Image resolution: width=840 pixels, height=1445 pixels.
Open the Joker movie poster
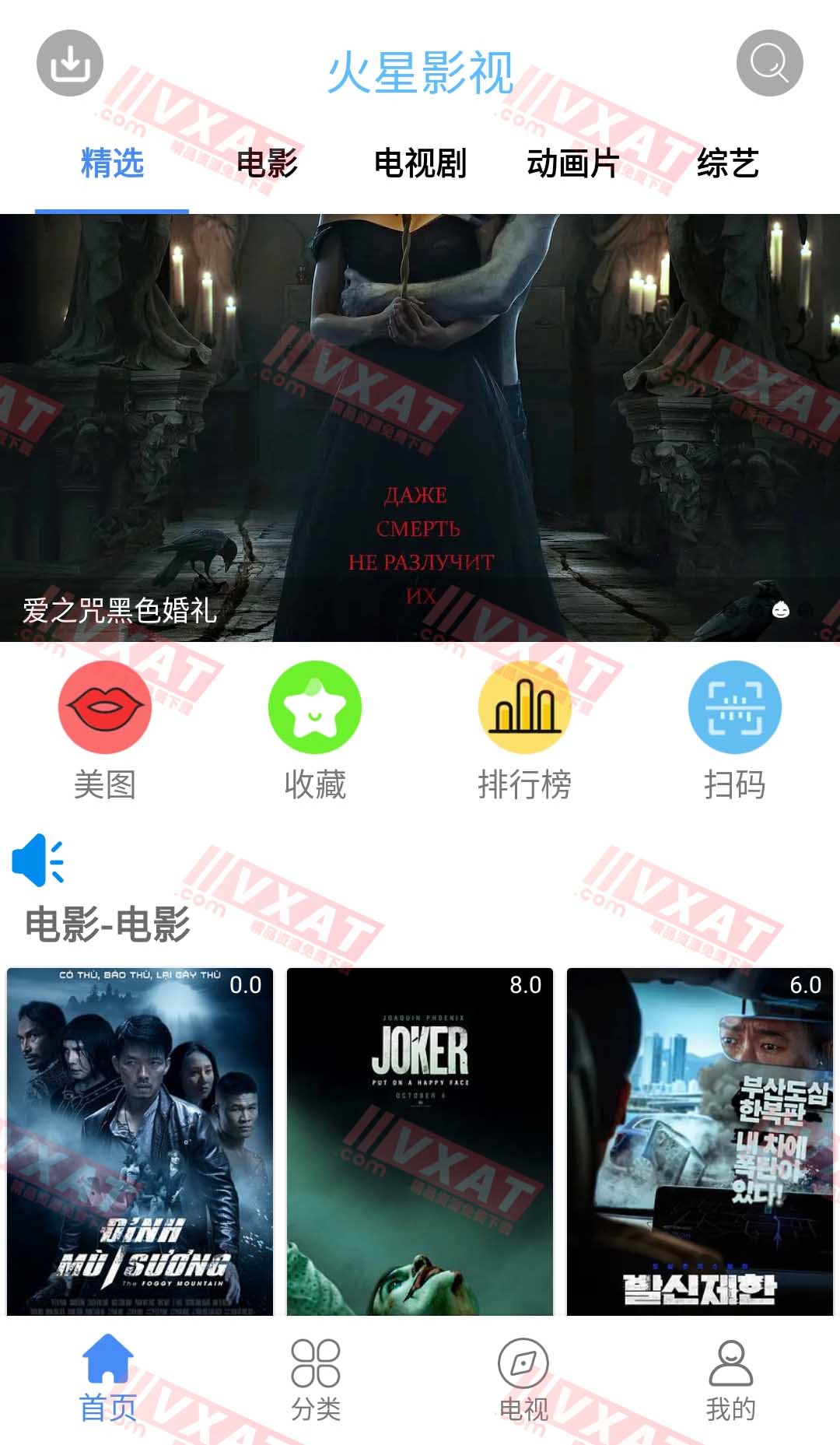(x=420, y=1141)
